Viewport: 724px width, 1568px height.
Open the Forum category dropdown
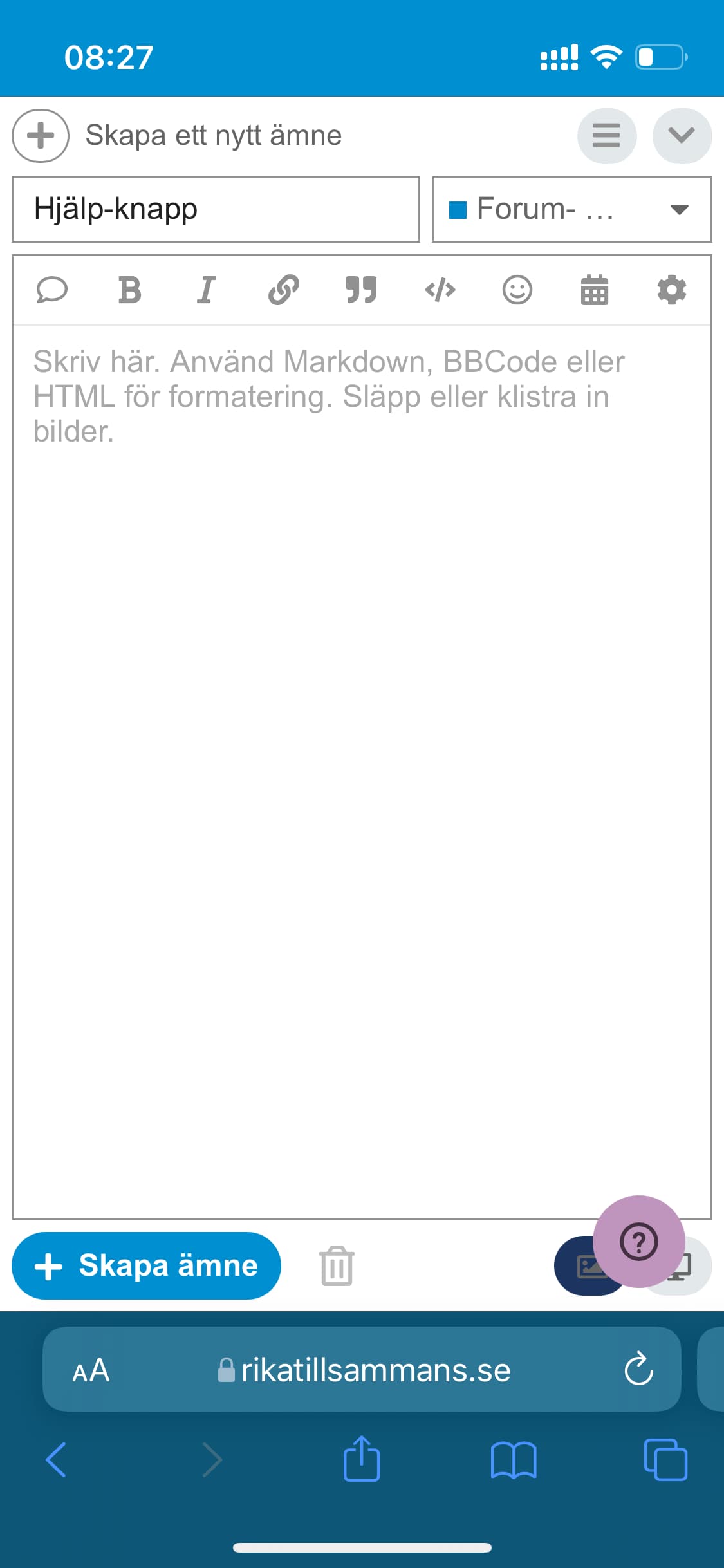pyautogui.click(x=571, y=209)
